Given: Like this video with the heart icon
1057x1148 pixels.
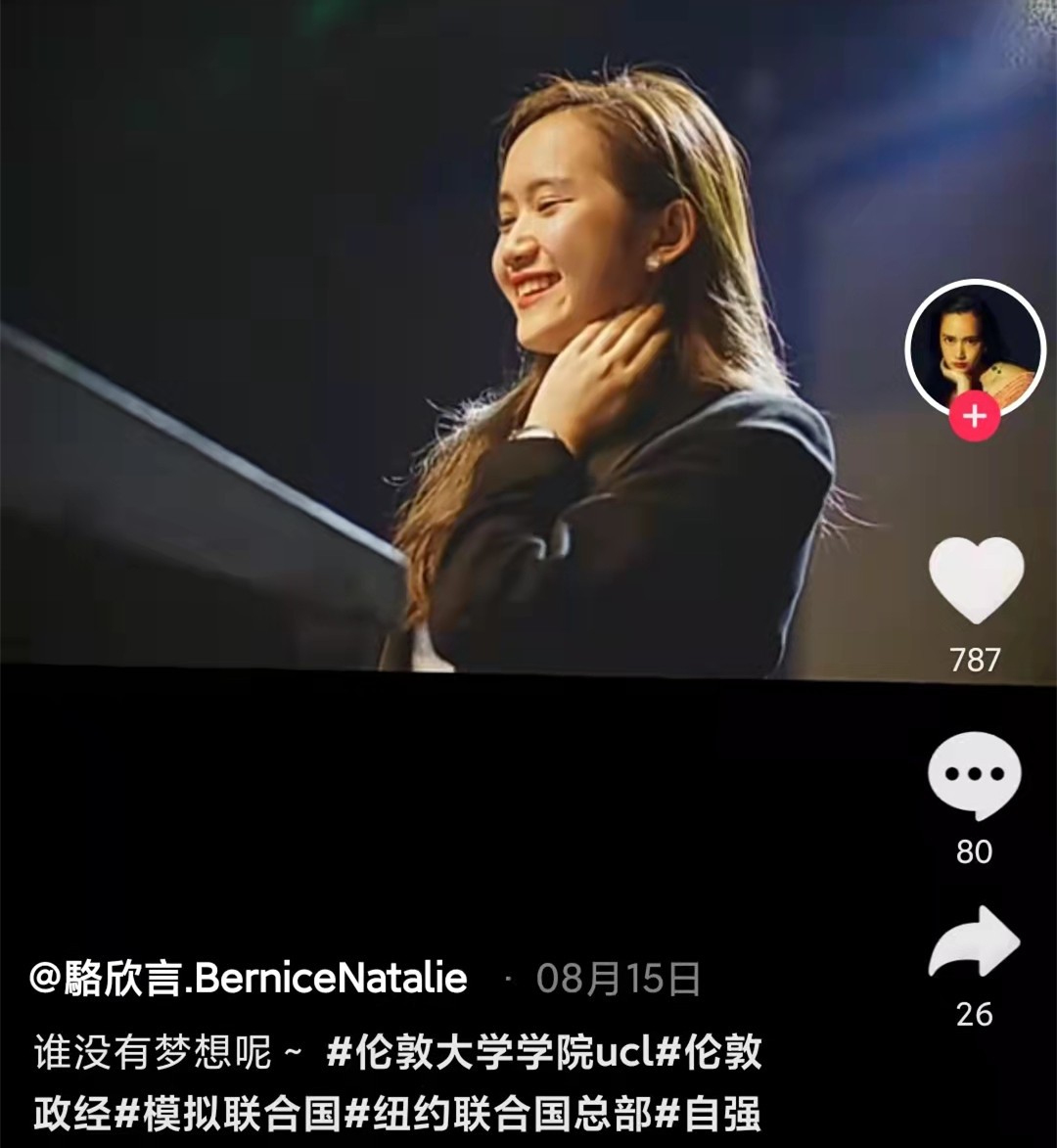Looking at the screenshot, I should click(975, 578).
